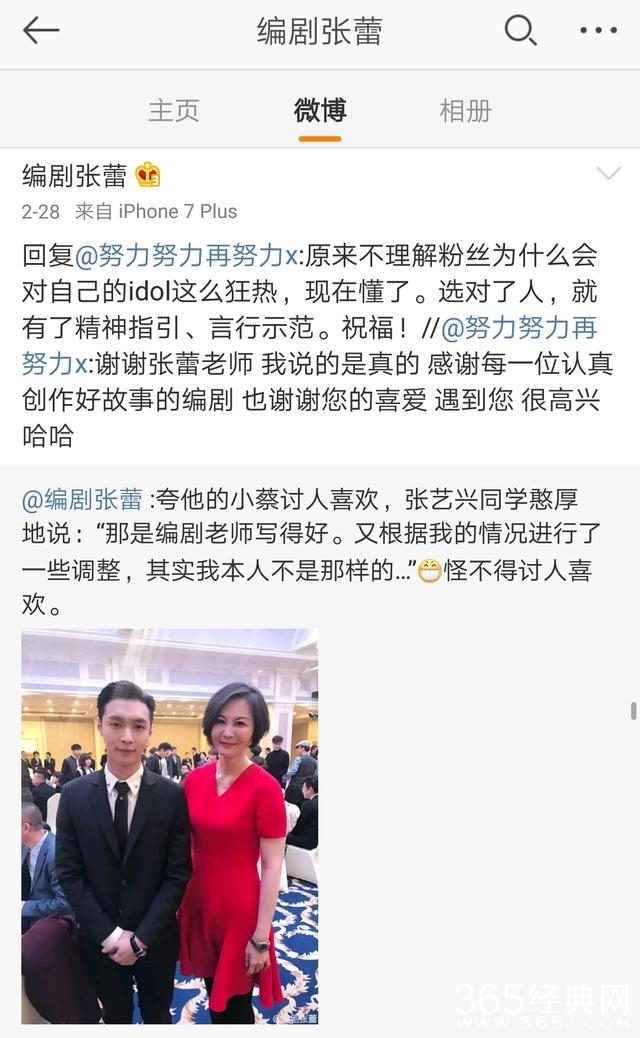Screen dimensions: 640x1038
Task: Open the author name 编剧张蕾 on the post
Action: [75, 176]
